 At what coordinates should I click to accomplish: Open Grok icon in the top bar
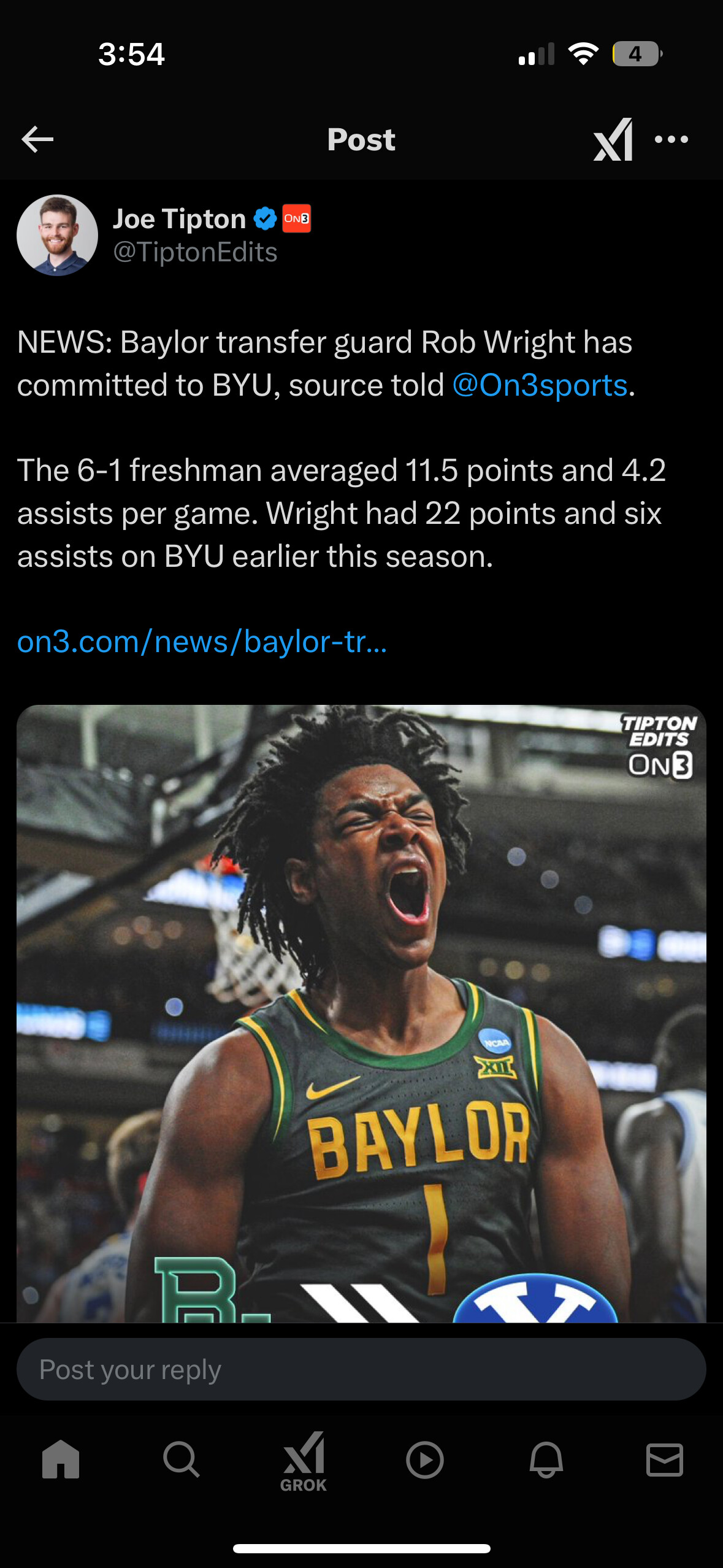(613, 140)
